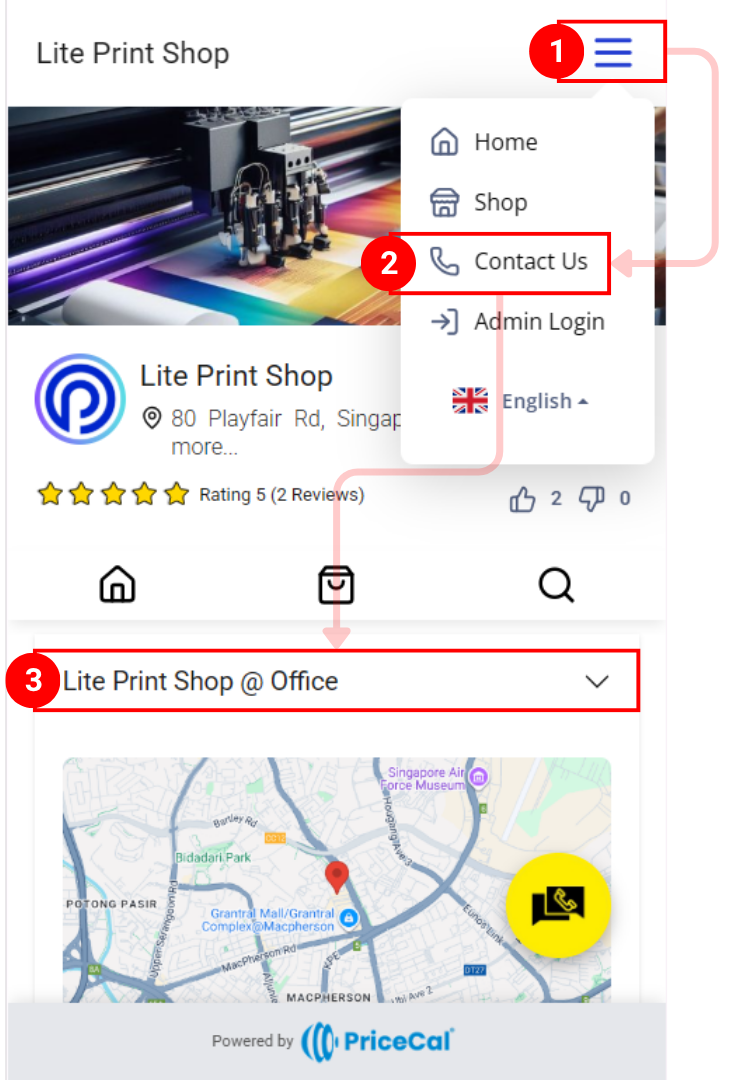Screen dimensions: 733x1080
Task: Open Shop from the menu
Action: [x=499, y=202]
